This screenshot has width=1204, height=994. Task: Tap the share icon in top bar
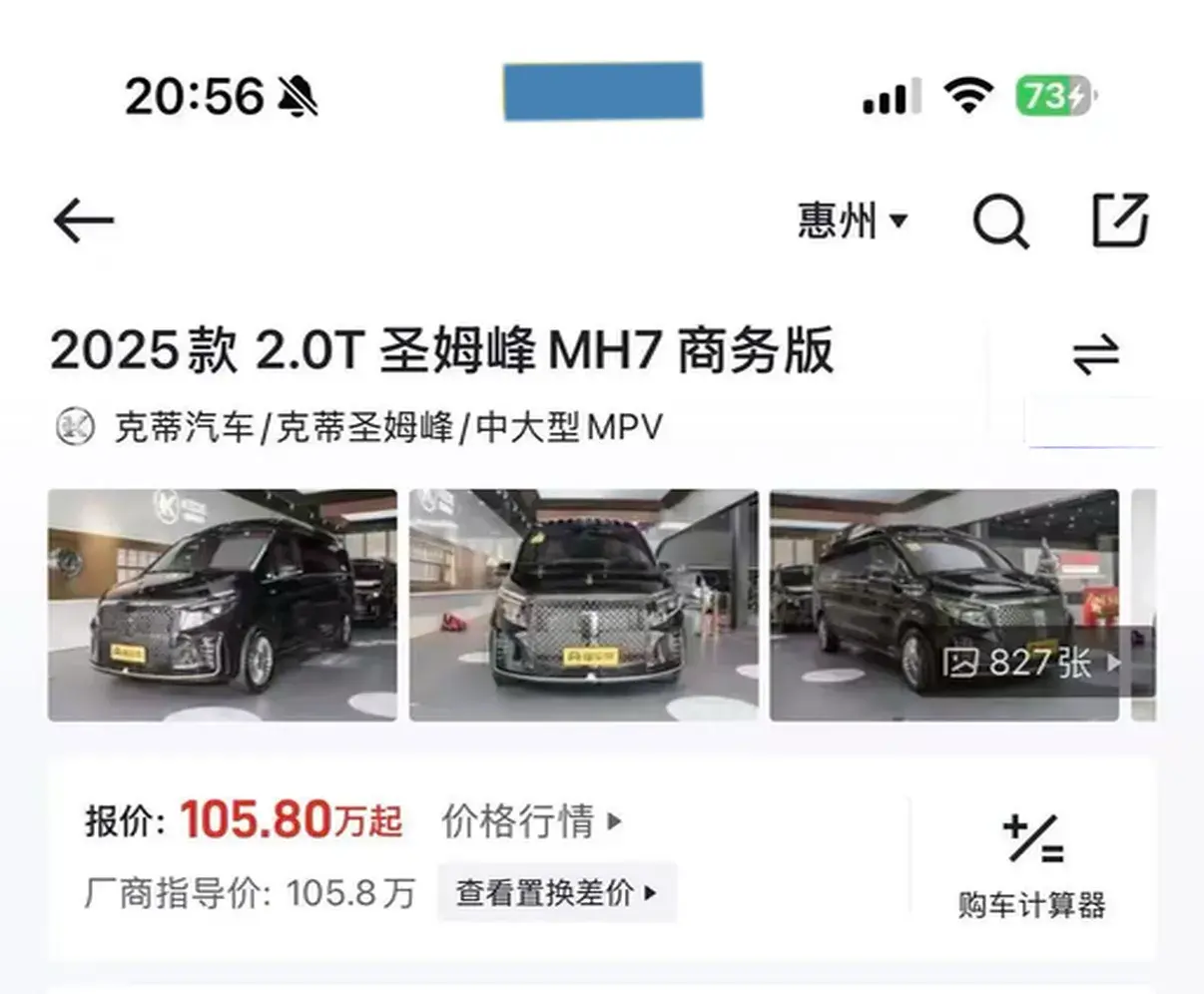click(1120, 221)
